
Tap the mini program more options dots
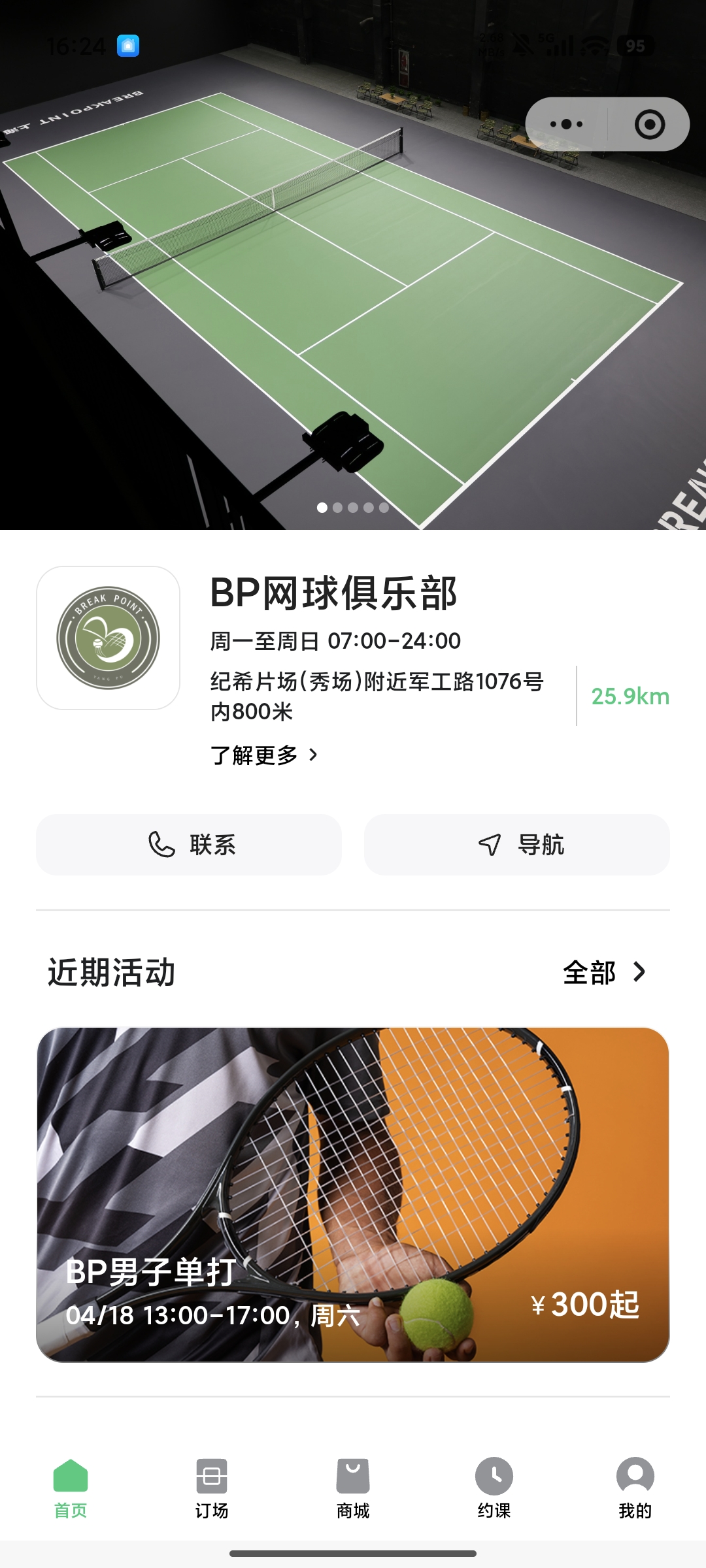tap(563, 124)
